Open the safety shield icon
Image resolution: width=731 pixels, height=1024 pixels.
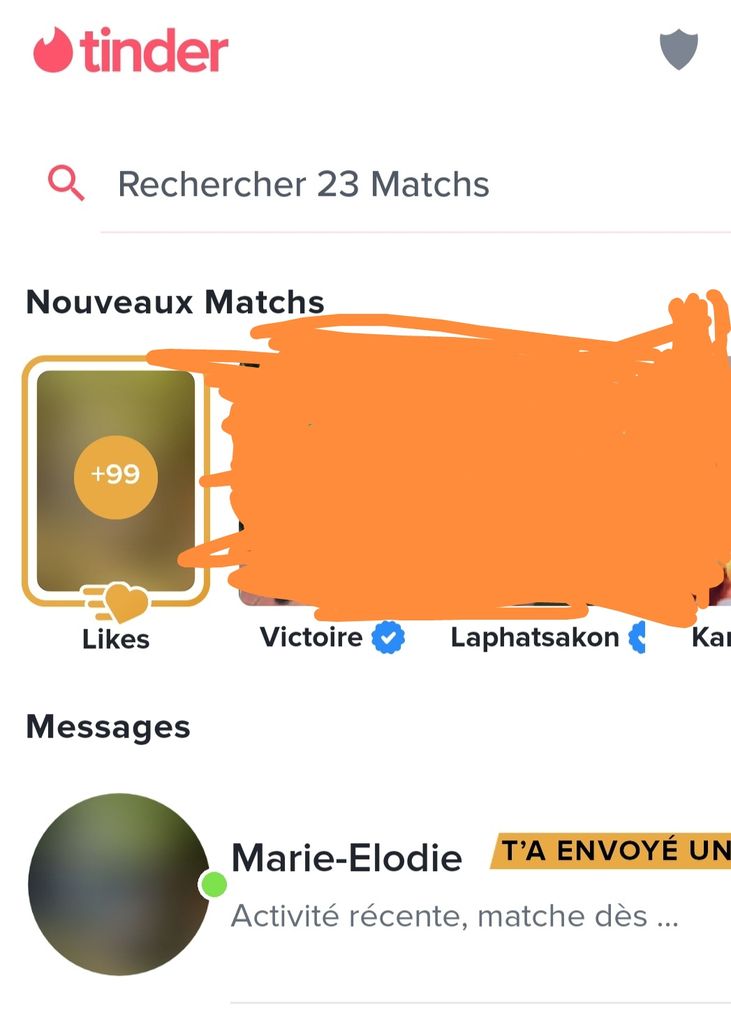point(679,50)
